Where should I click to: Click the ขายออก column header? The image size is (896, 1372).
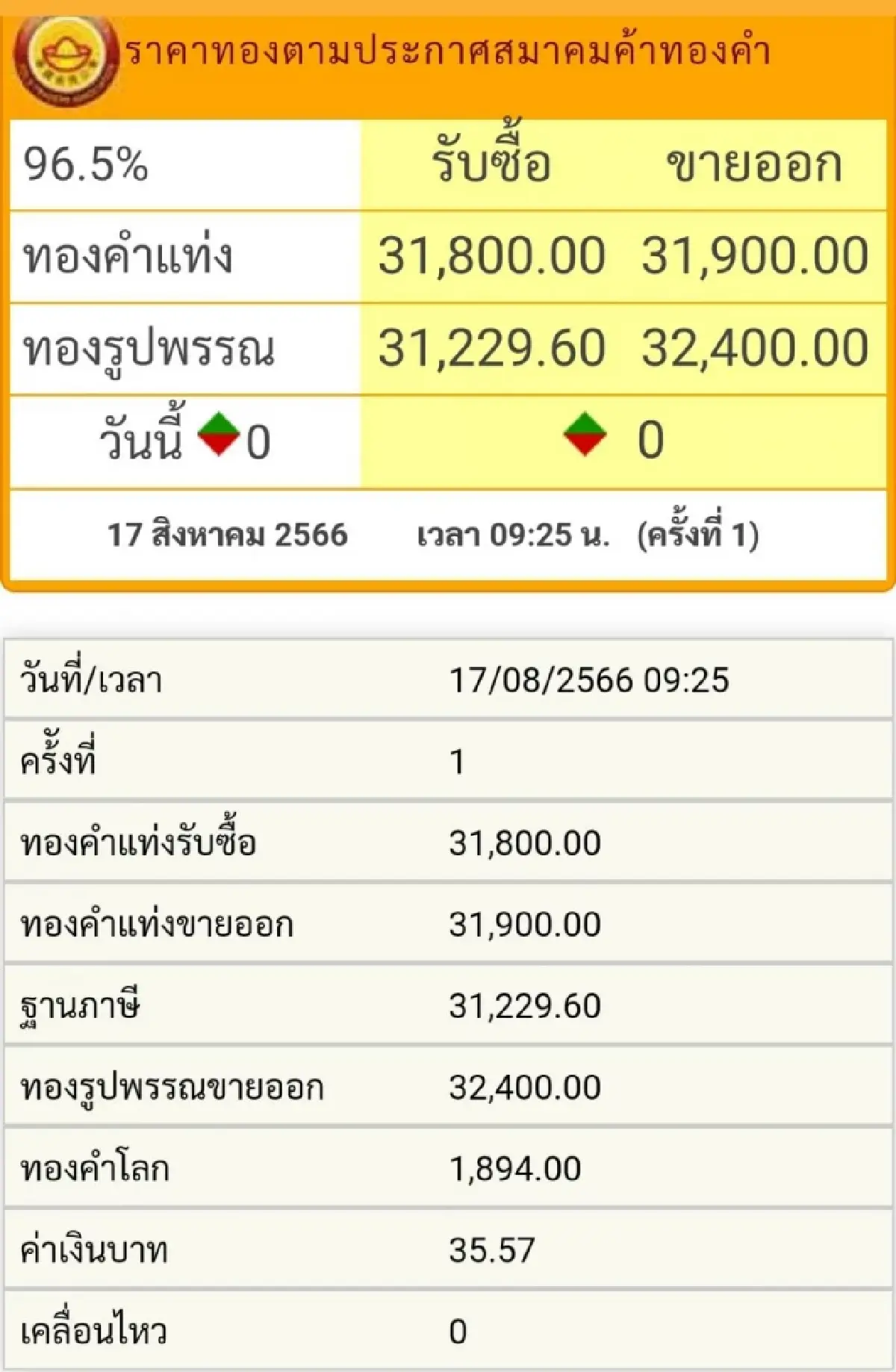click(x=754, y=166)
